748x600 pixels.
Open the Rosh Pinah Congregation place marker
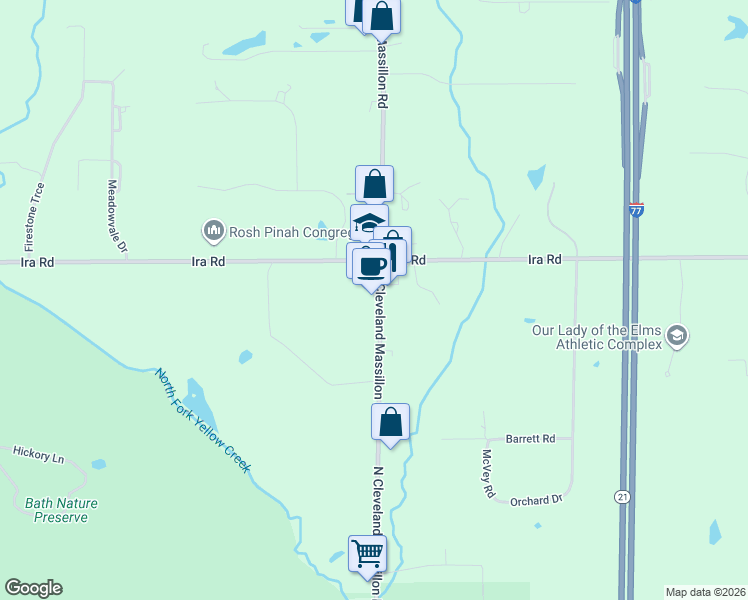tap(213, 232)
